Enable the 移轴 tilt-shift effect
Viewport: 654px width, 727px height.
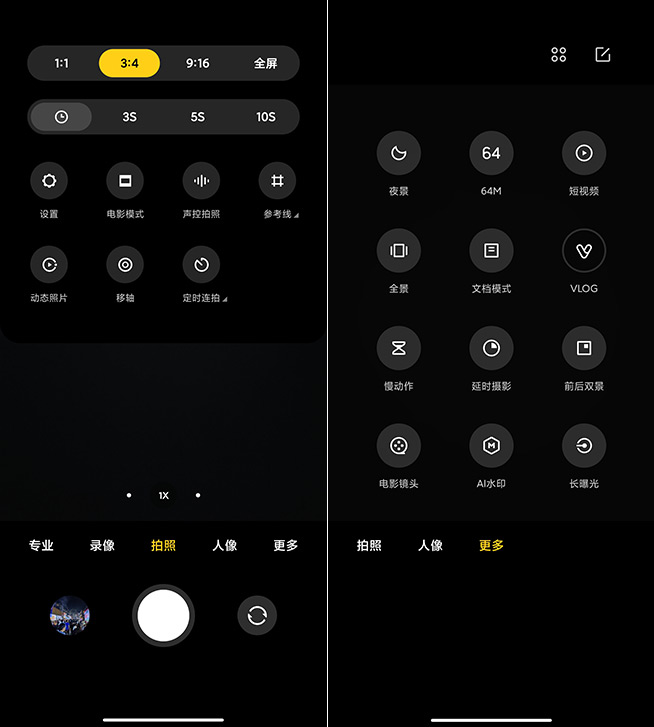coord(125,265)
